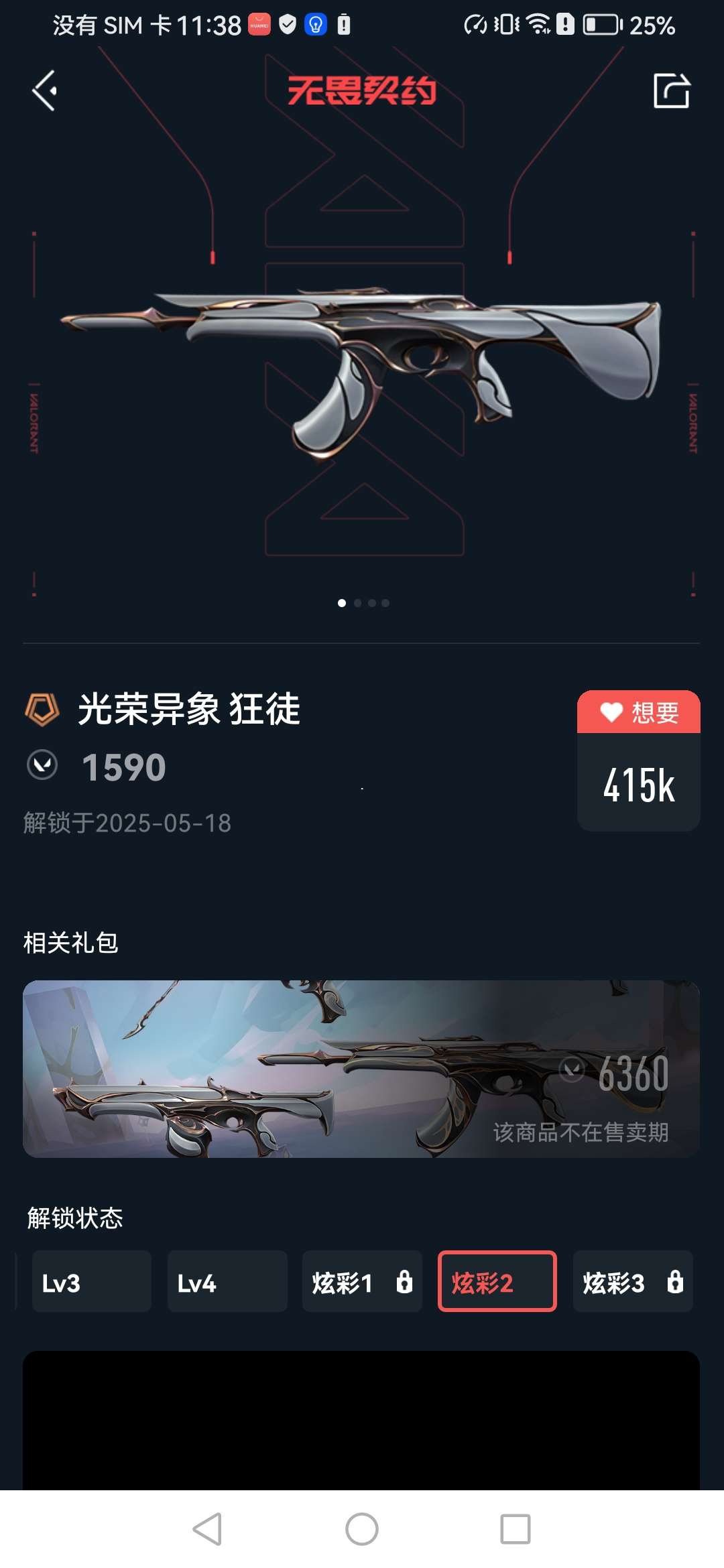Tap the system home button
Screen dimensions: 724x1568
pyautogui.click(x=362, y=1529)
